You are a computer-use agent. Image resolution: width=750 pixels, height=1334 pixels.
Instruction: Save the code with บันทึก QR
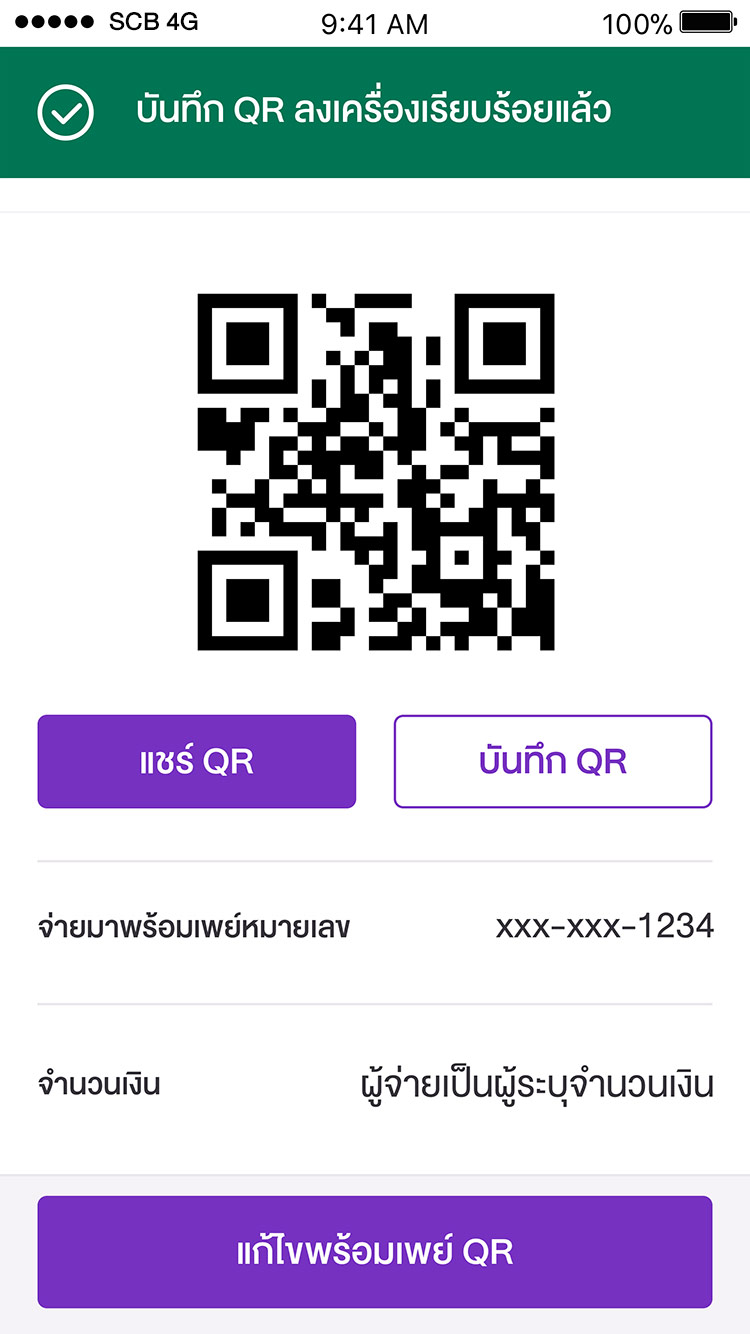[553, 761]
